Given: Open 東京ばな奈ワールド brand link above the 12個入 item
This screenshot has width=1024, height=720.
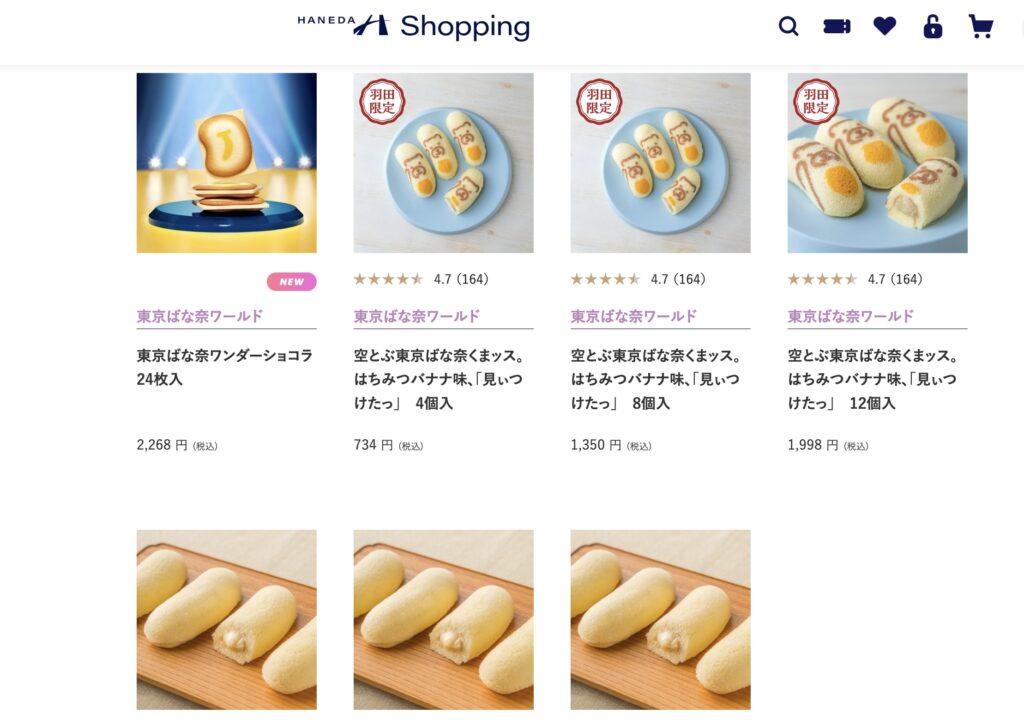Looking at the screenshot, I should tap(851, 316).
